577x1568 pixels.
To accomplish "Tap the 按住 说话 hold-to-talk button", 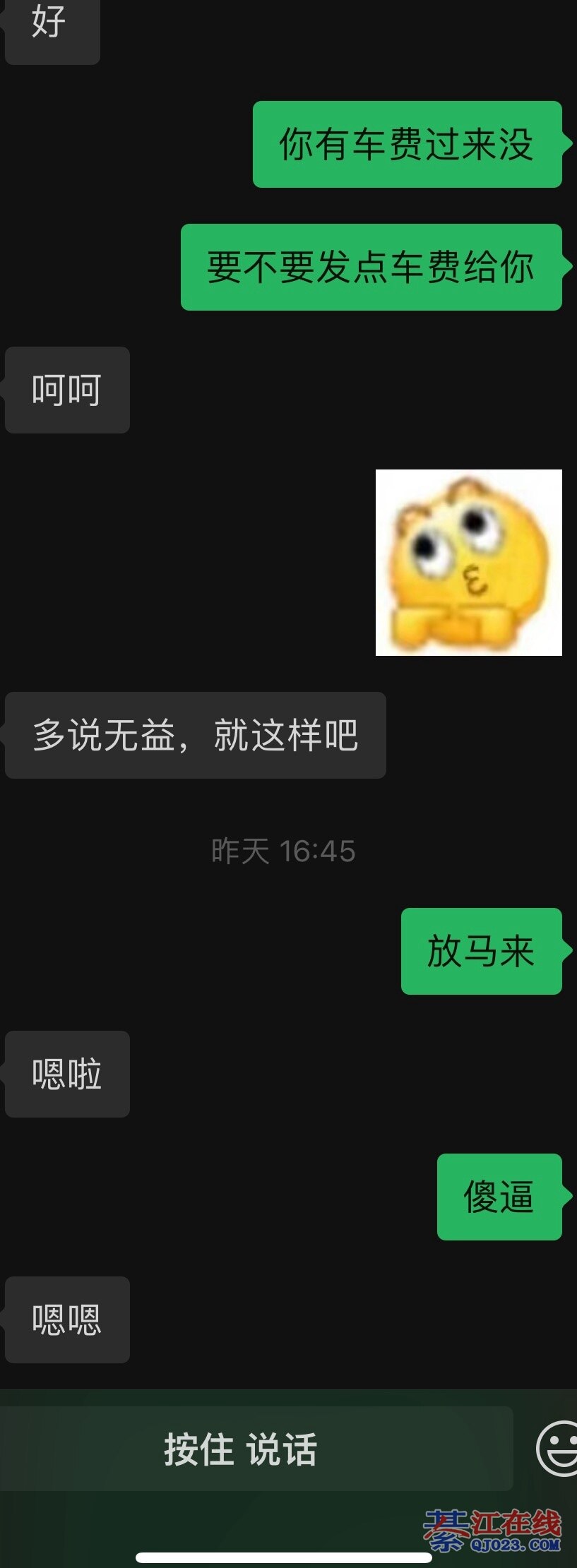I will click(x=256, y=1449).
